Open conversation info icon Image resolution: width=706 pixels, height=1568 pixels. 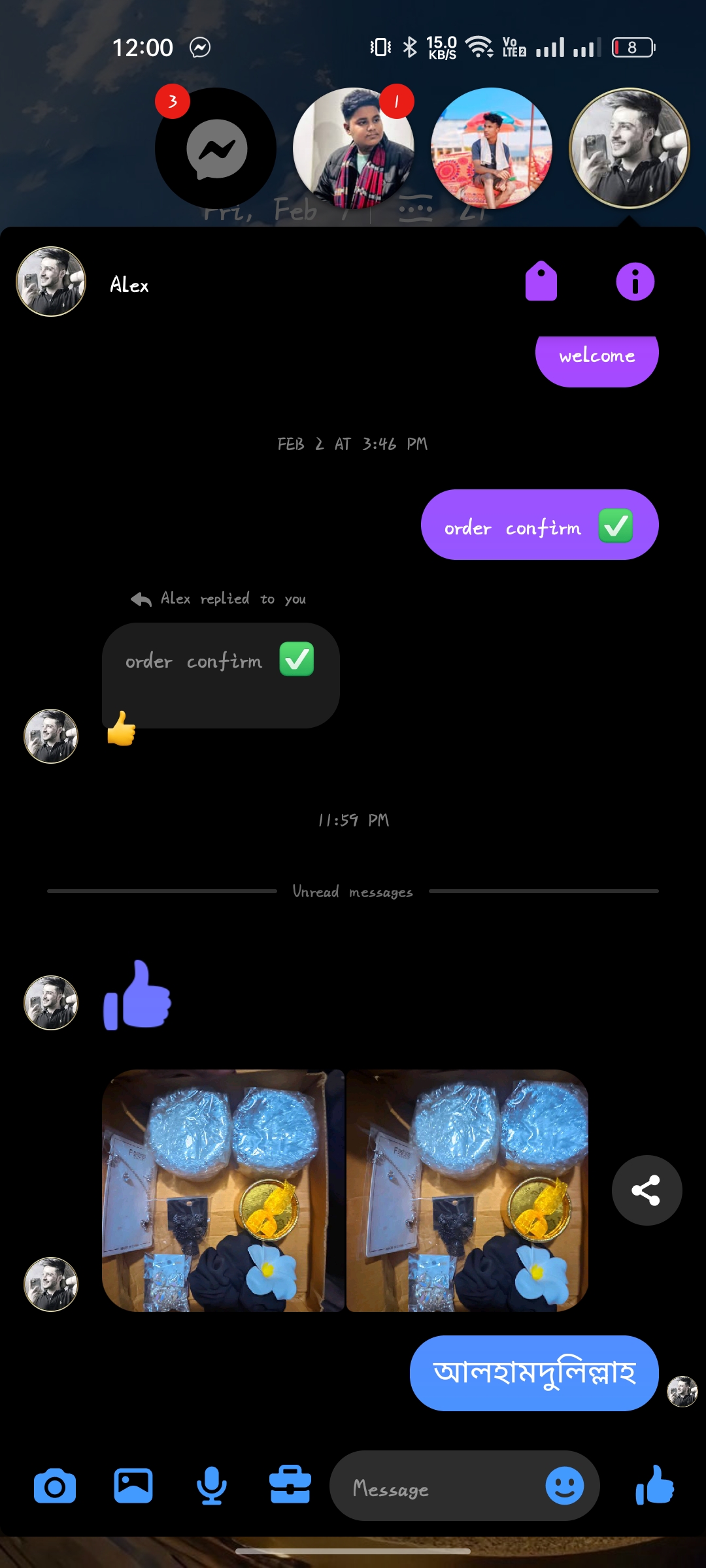(x=635, y=282)
